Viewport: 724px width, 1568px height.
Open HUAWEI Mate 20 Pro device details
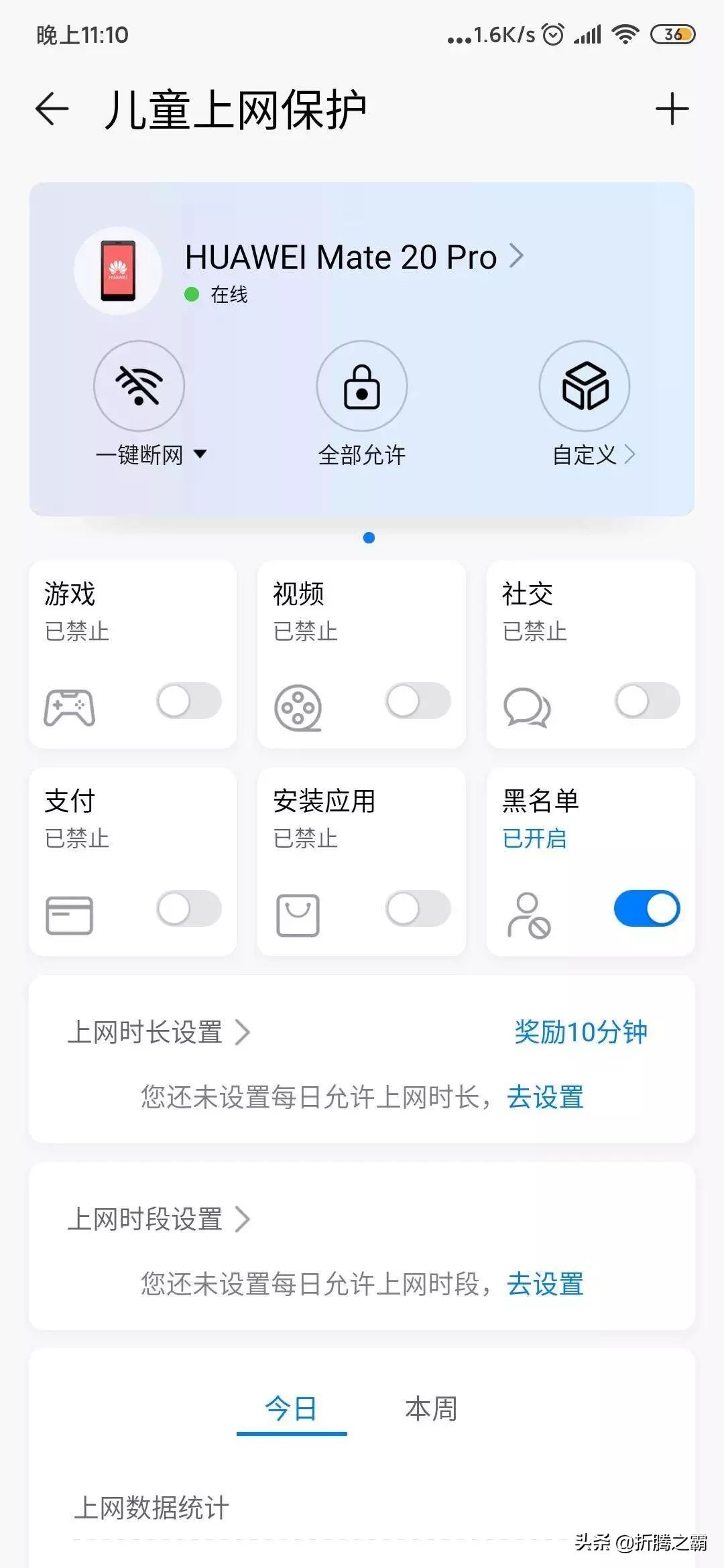pos(354,257)
